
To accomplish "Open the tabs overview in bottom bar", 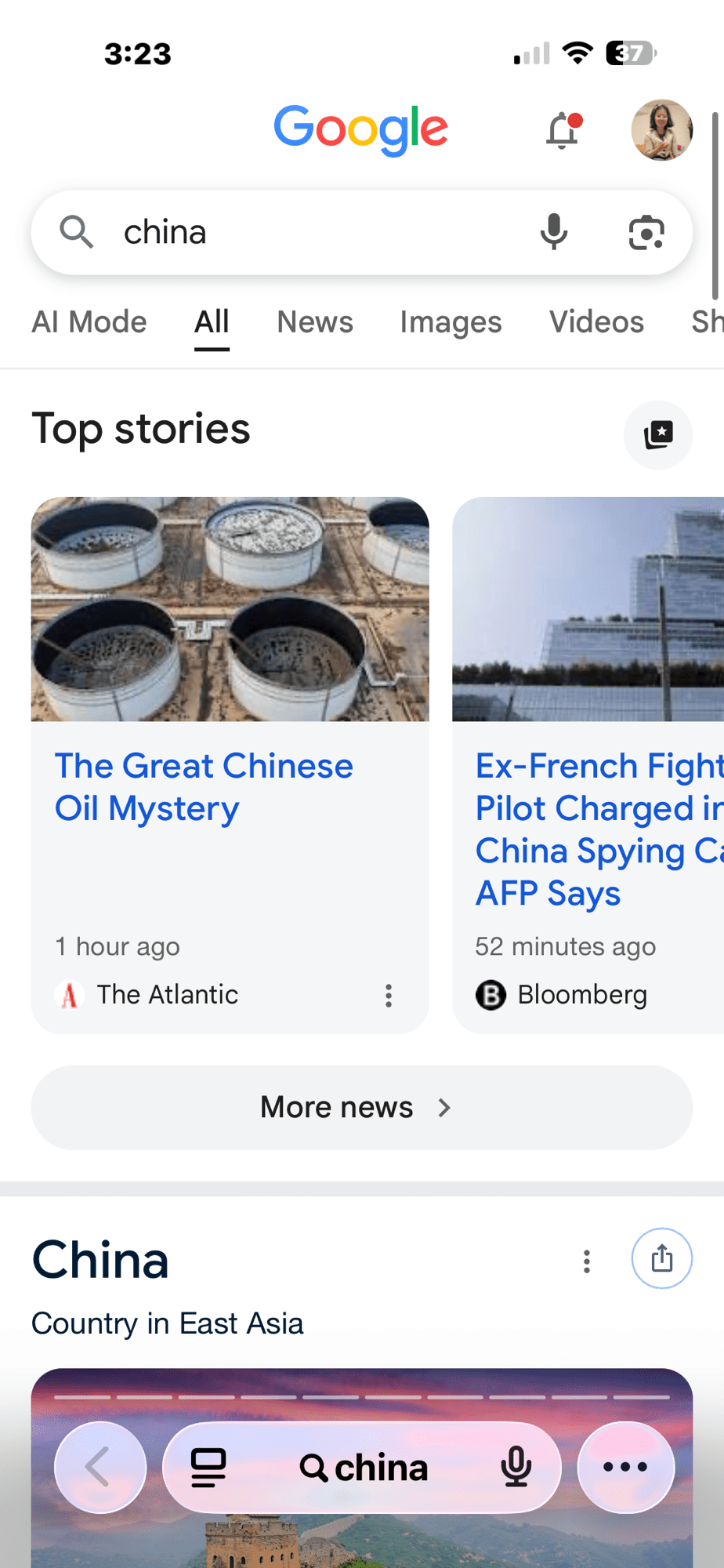I will [208, 1467].
